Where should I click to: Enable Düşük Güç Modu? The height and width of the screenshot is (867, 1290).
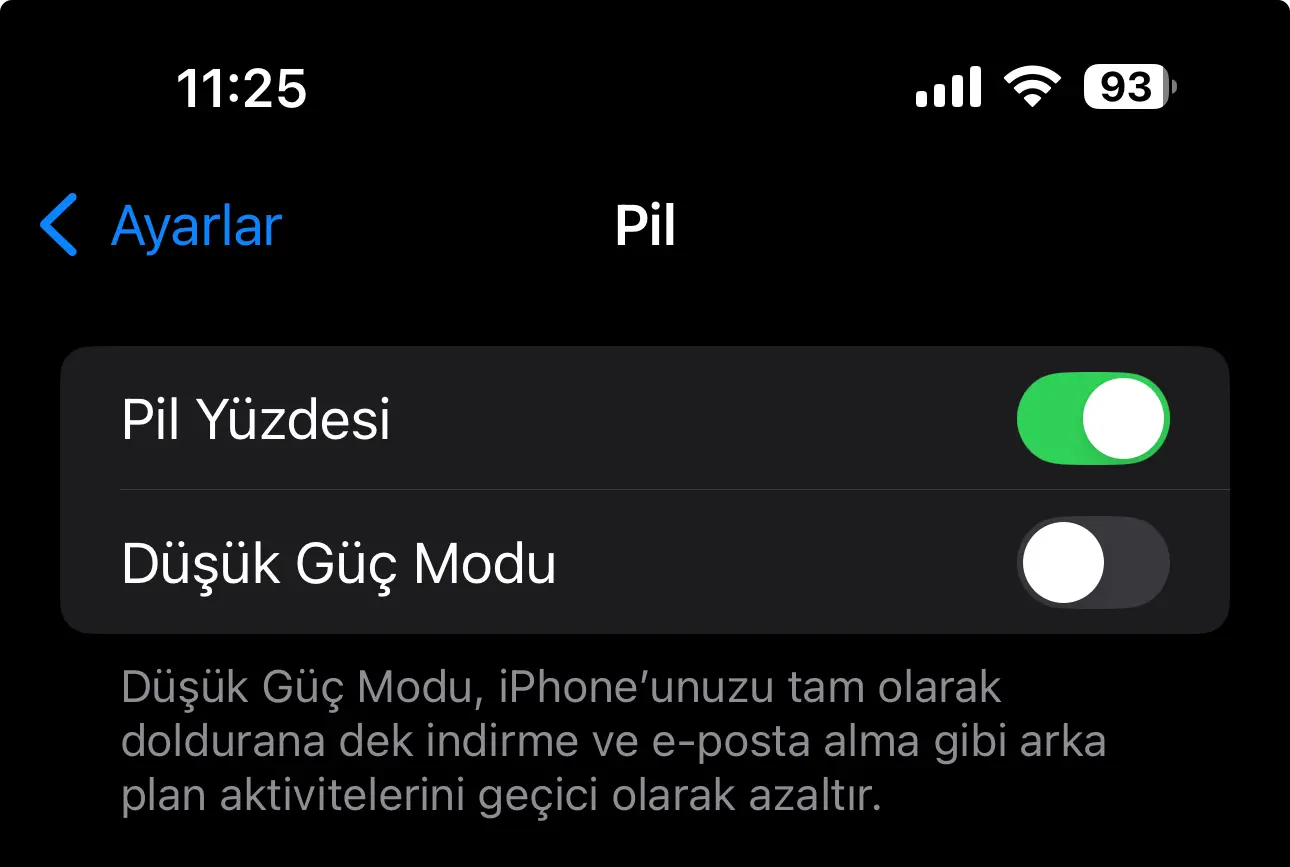[1093, 563]
